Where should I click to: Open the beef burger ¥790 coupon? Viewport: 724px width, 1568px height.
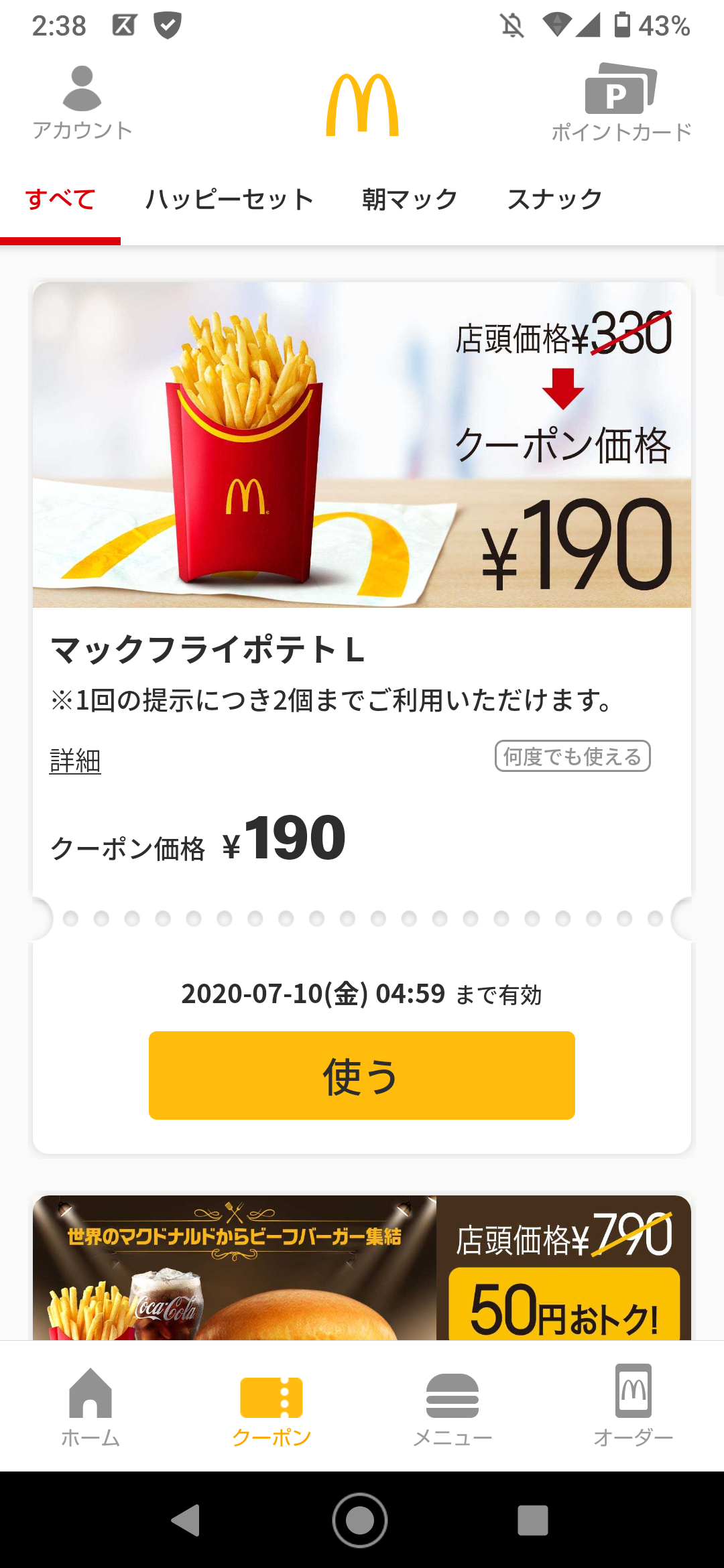362,1268
